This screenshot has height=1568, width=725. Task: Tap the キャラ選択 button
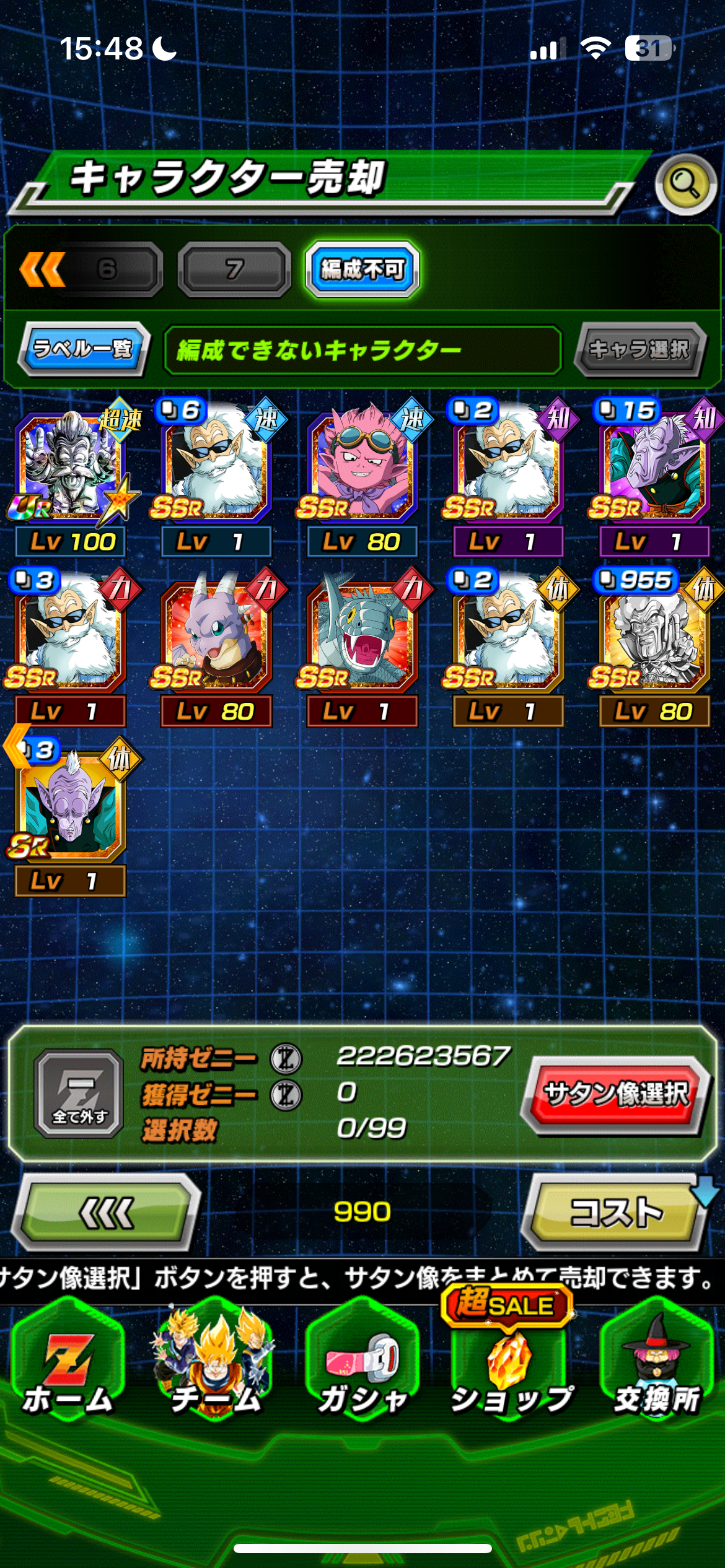[x=639, y=349]
